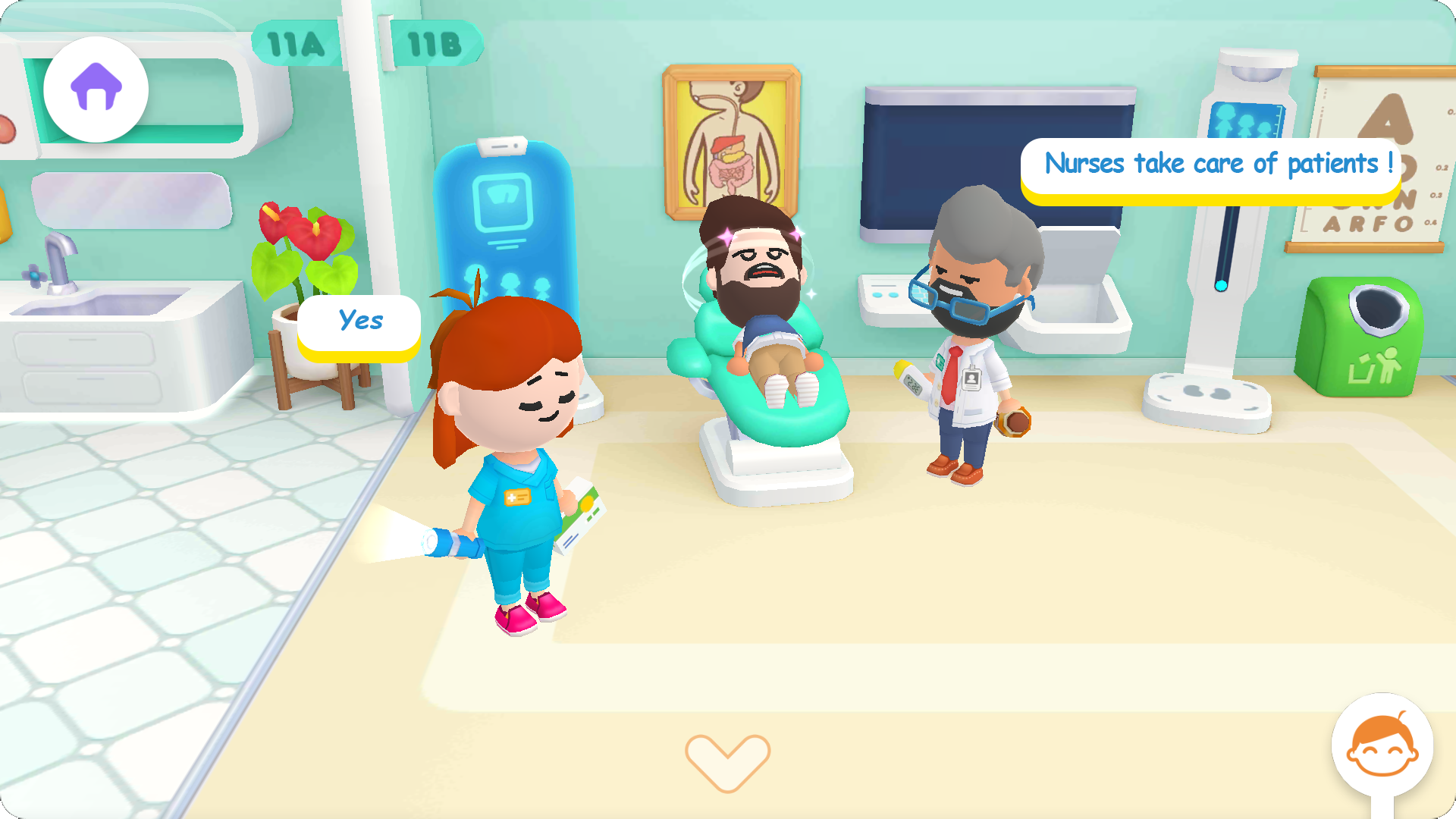1456x819 pixels.
Task: Tap the doctor with blue glasses
Action: pyautogui.click(x=972, y=334)
